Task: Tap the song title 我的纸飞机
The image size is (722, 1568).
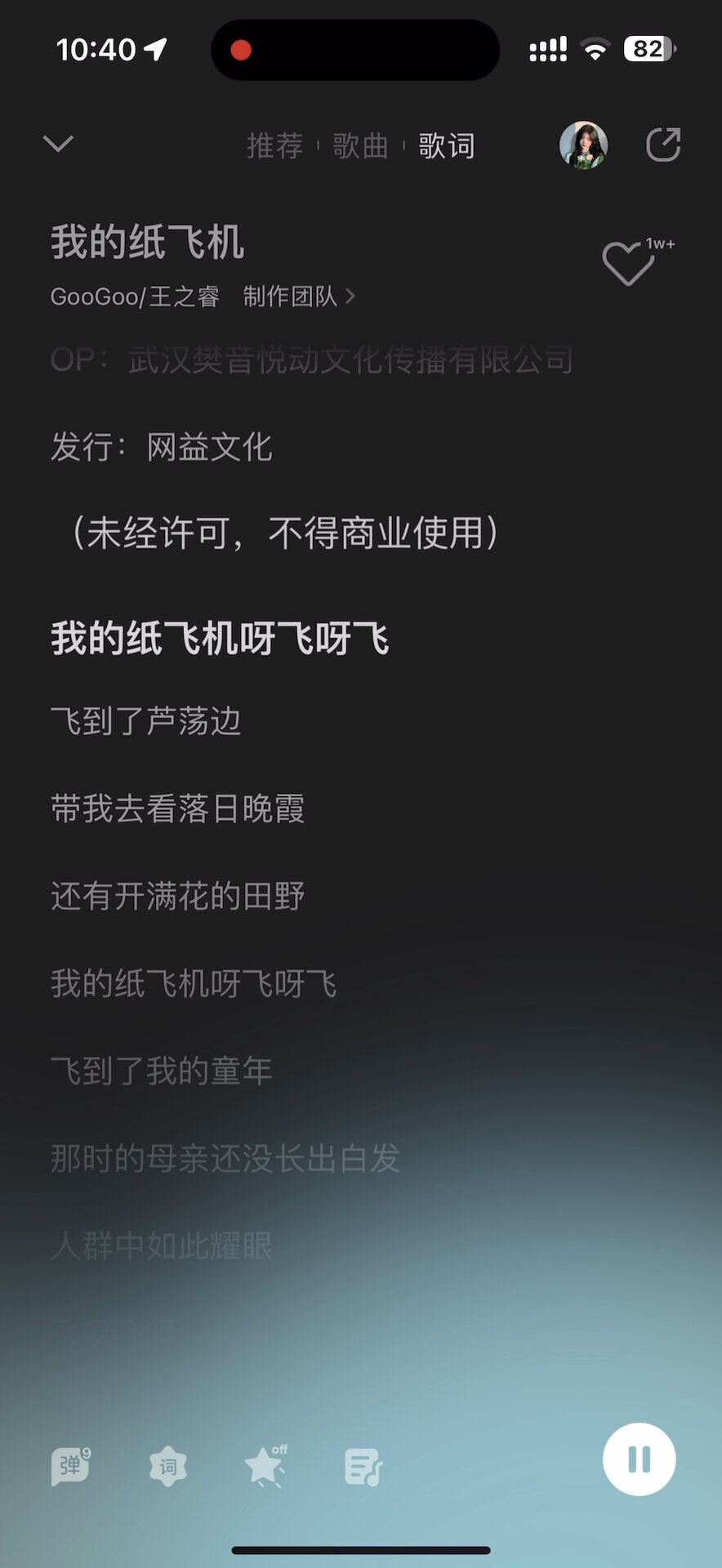Action: coord(147,243)
